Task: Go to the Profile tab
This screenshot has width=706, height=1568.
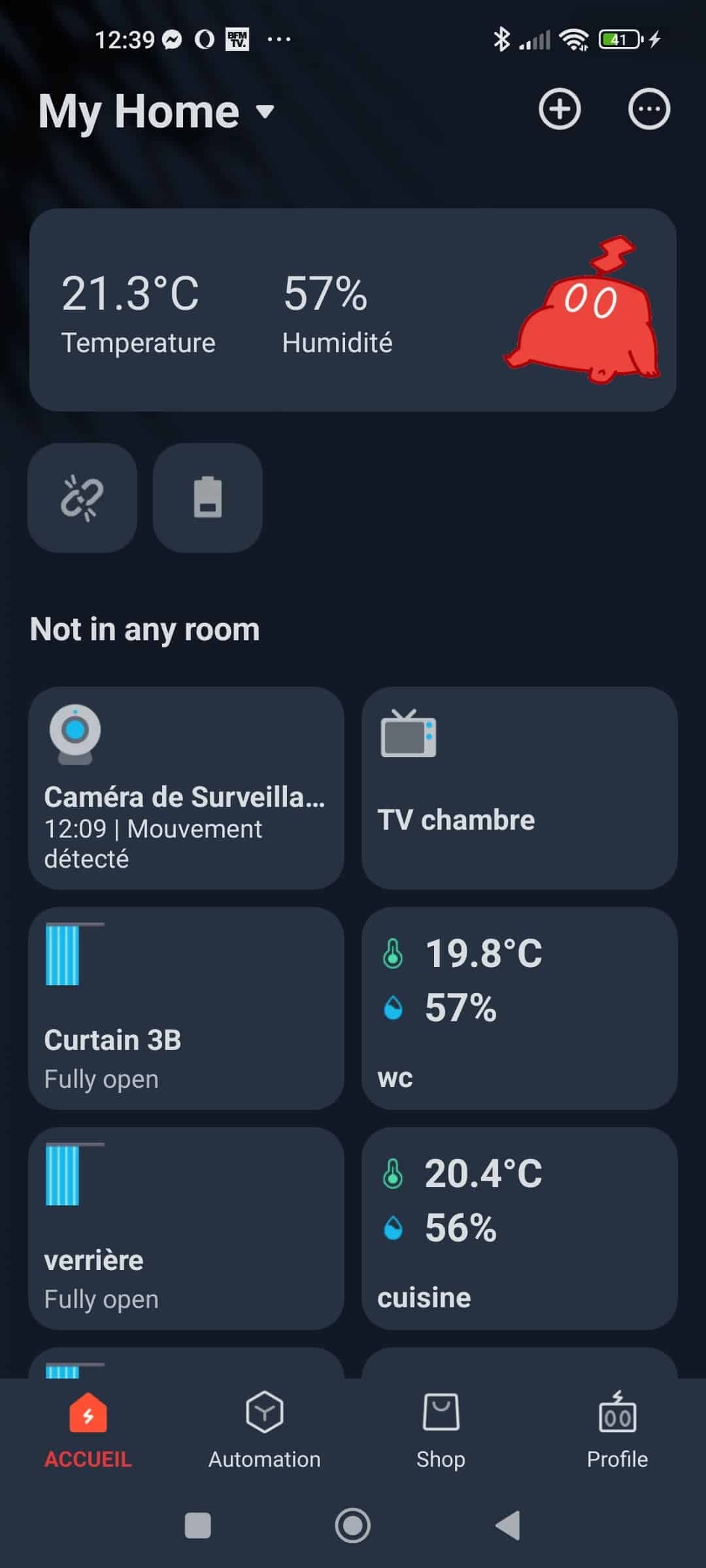Action: point(617,1431)
